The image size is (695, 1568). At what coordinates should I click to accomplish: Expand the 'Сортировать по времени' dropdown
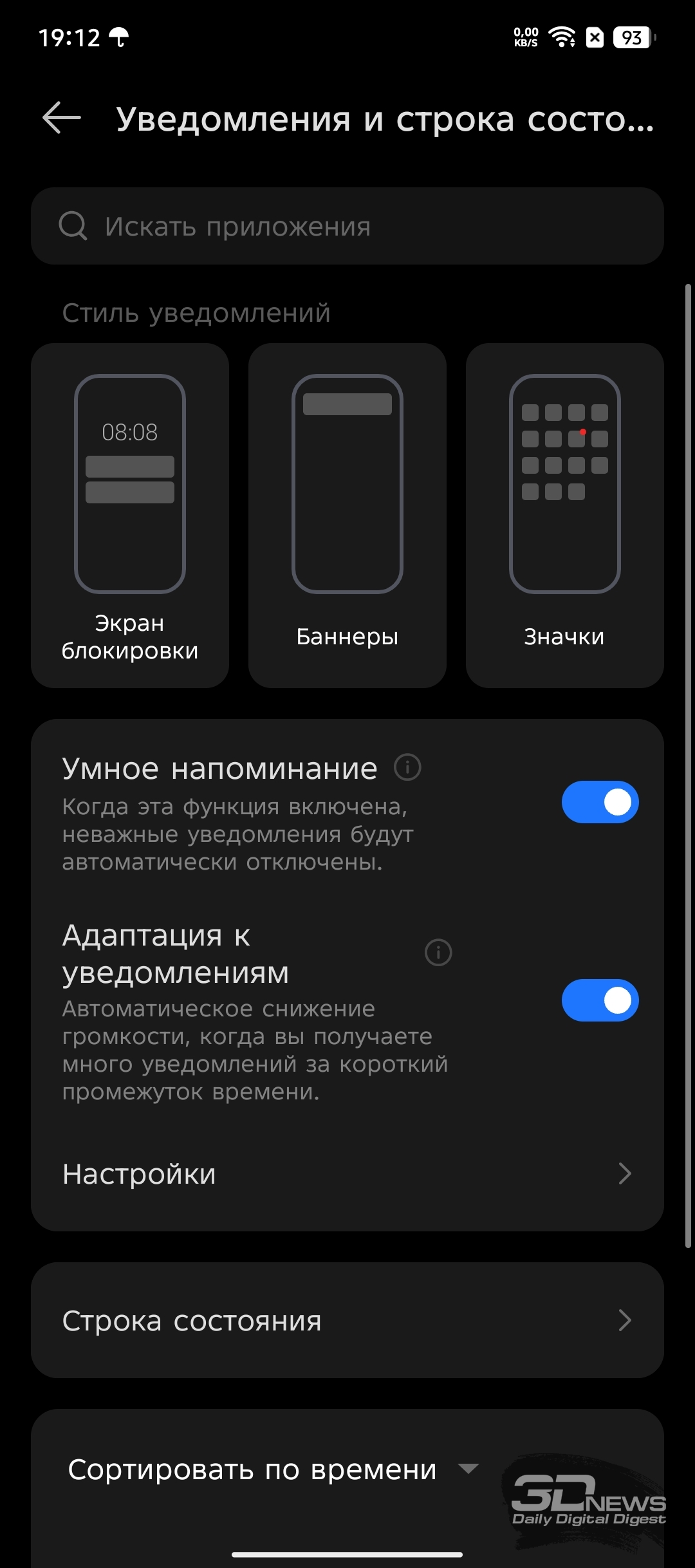(x=273, y=1470)
